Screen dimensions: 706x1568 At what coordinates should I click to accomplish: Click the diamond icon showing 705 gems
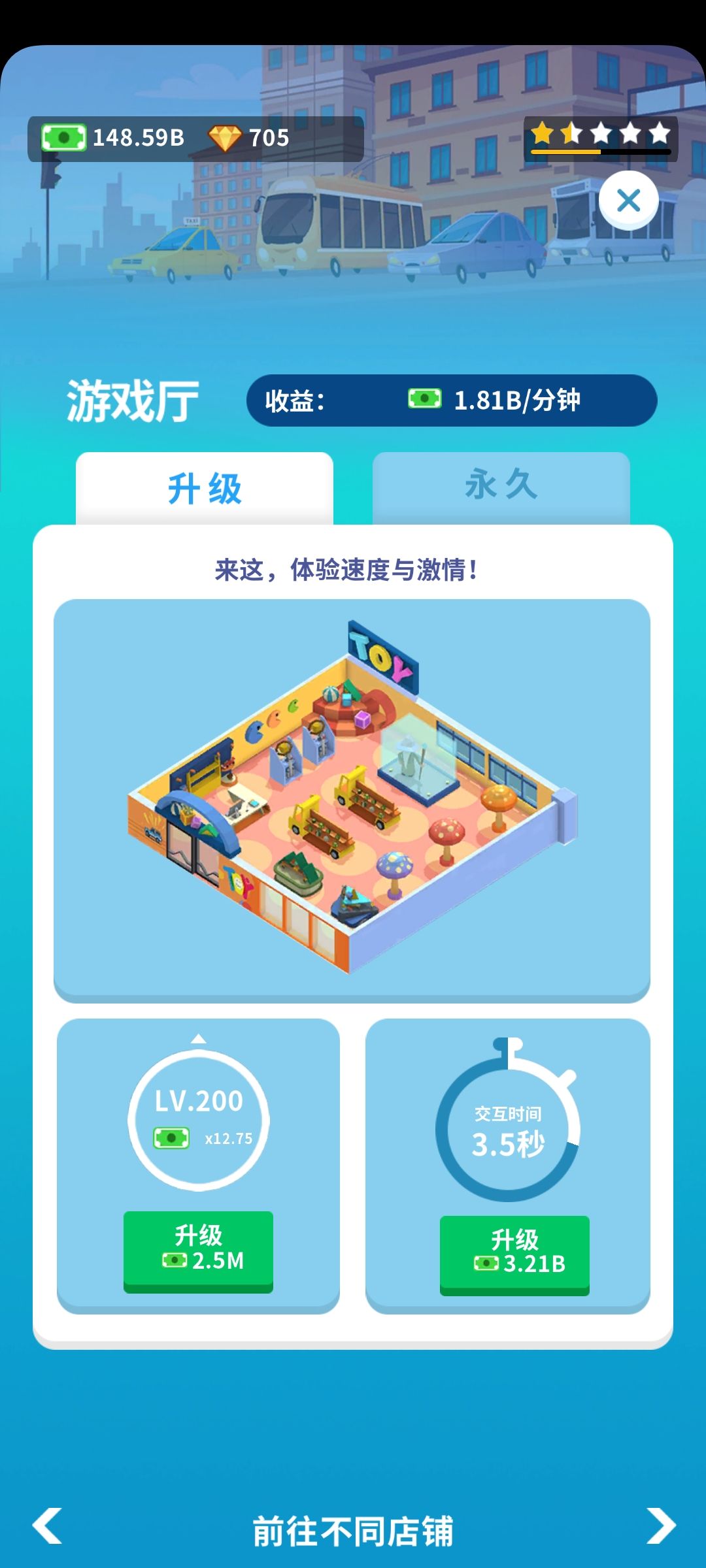point(226,137)
